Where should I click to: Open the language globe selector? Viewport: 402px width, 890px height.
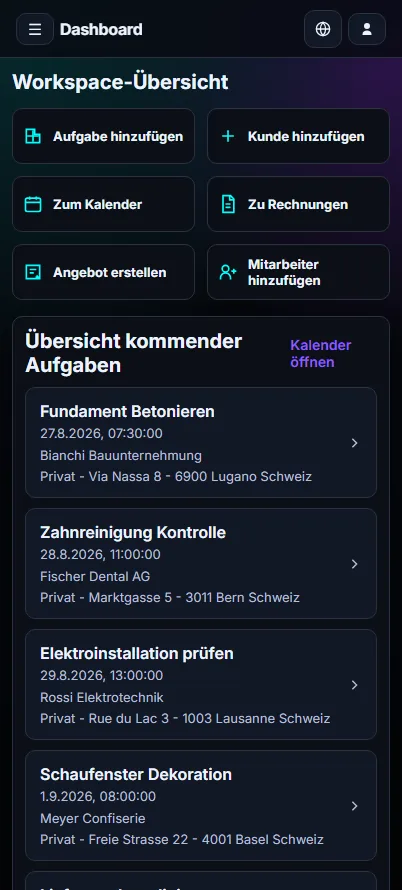pos(323,29)
